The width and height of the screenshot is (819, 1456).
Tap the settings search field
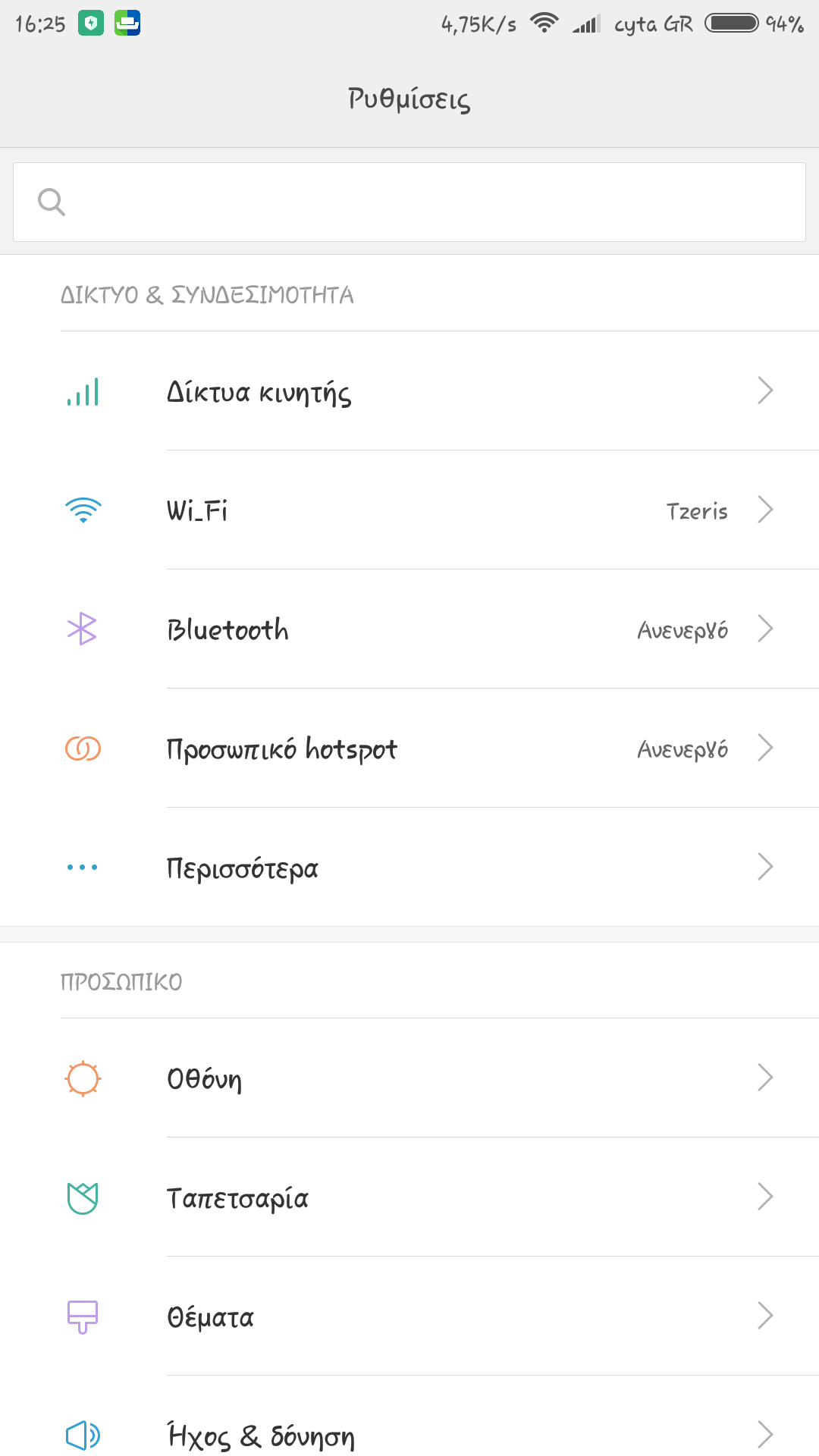(x=409, y=202)
